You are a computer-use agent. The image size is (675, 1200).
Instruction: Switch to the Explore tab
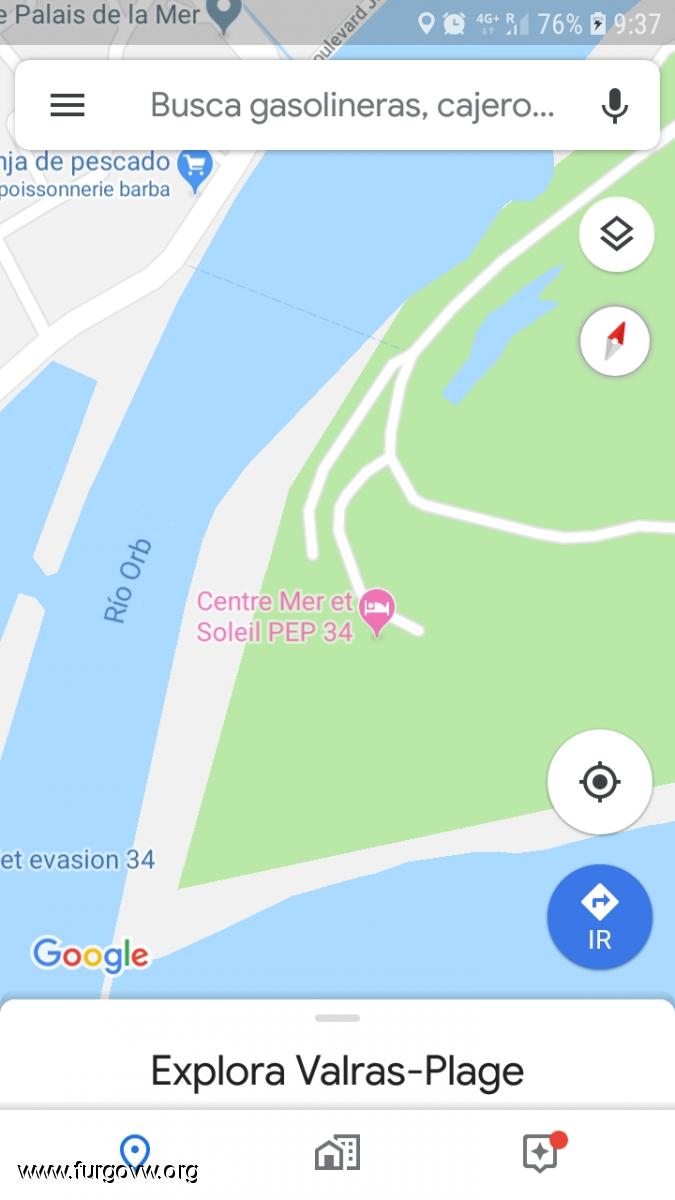point(134,1153)
